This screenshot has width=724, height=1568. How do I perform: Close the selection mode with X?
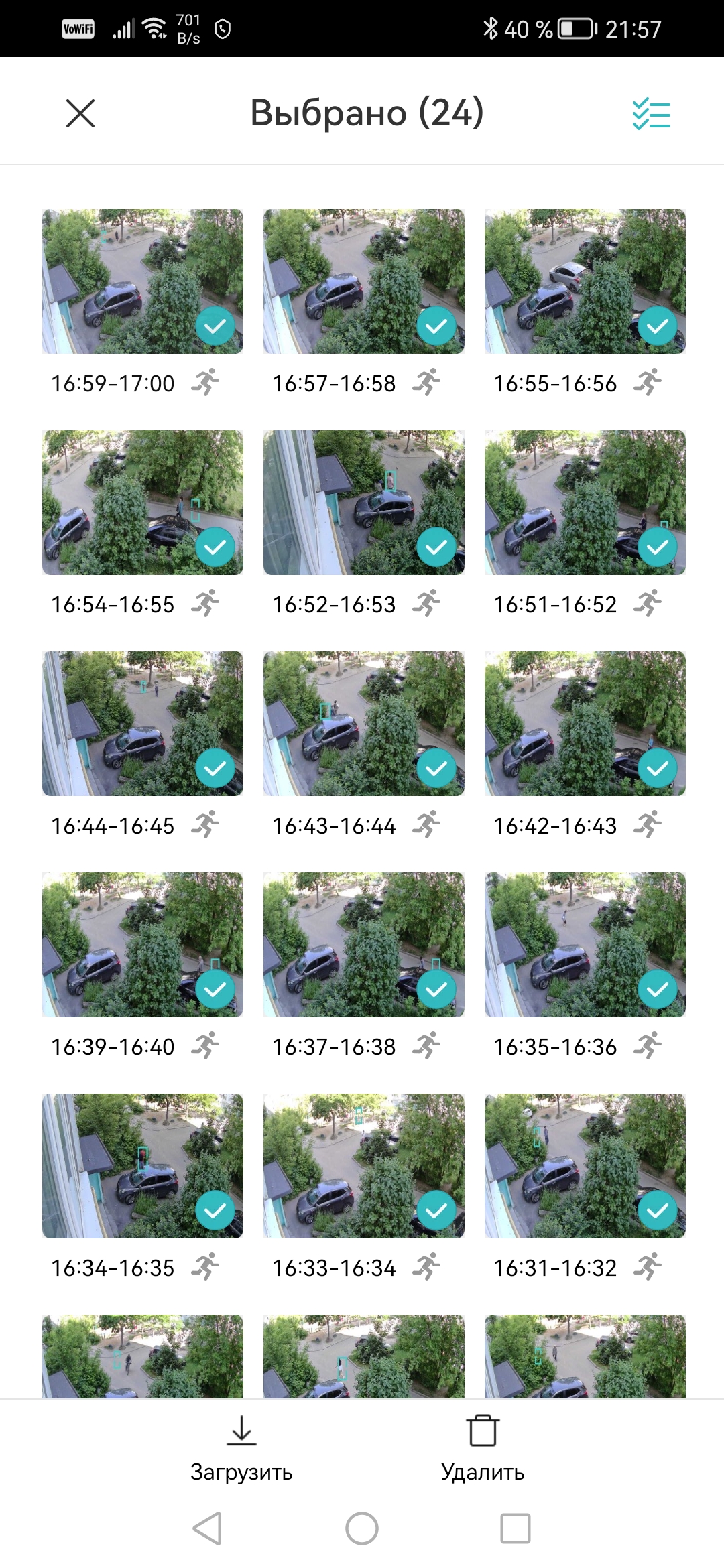(x=80, y=113)
